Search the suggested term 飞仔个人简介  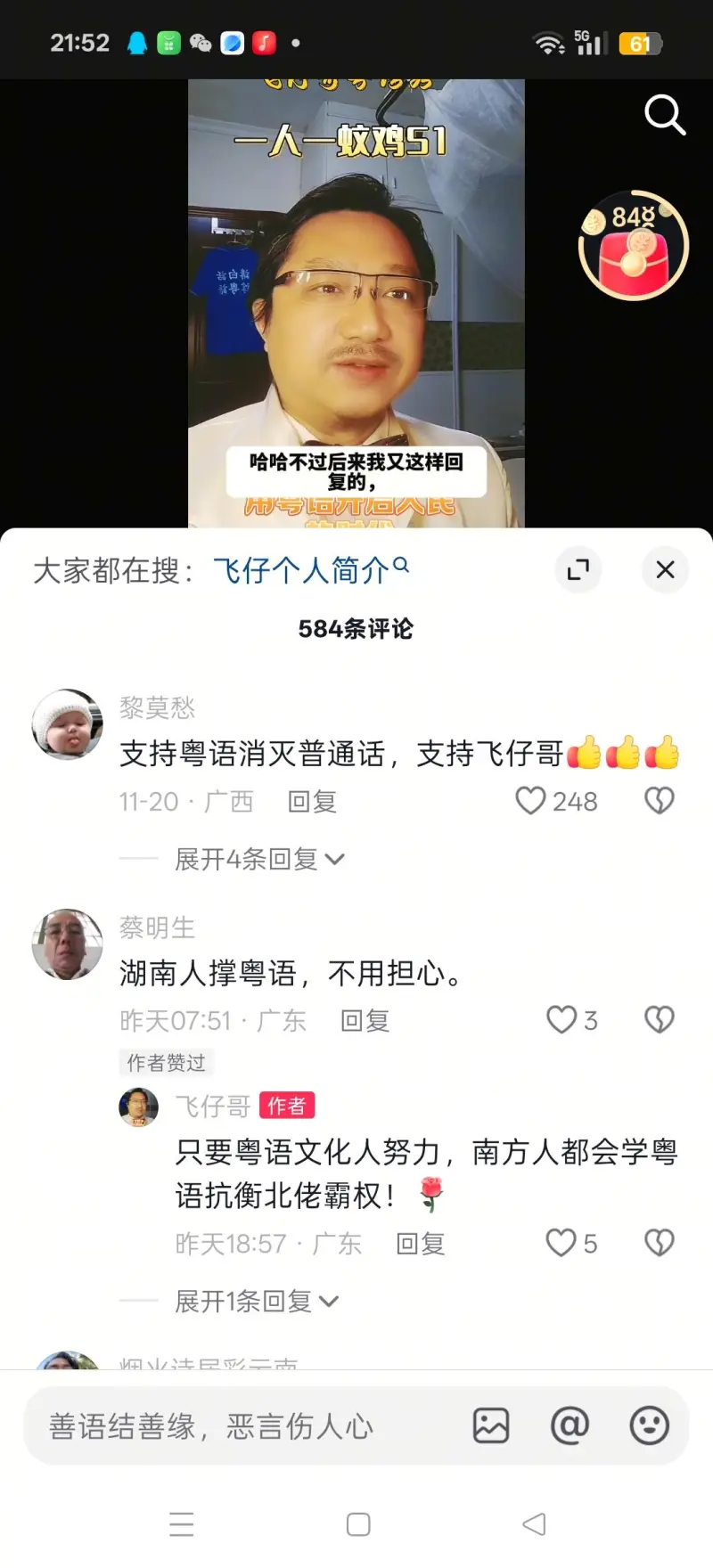(309, 570)
